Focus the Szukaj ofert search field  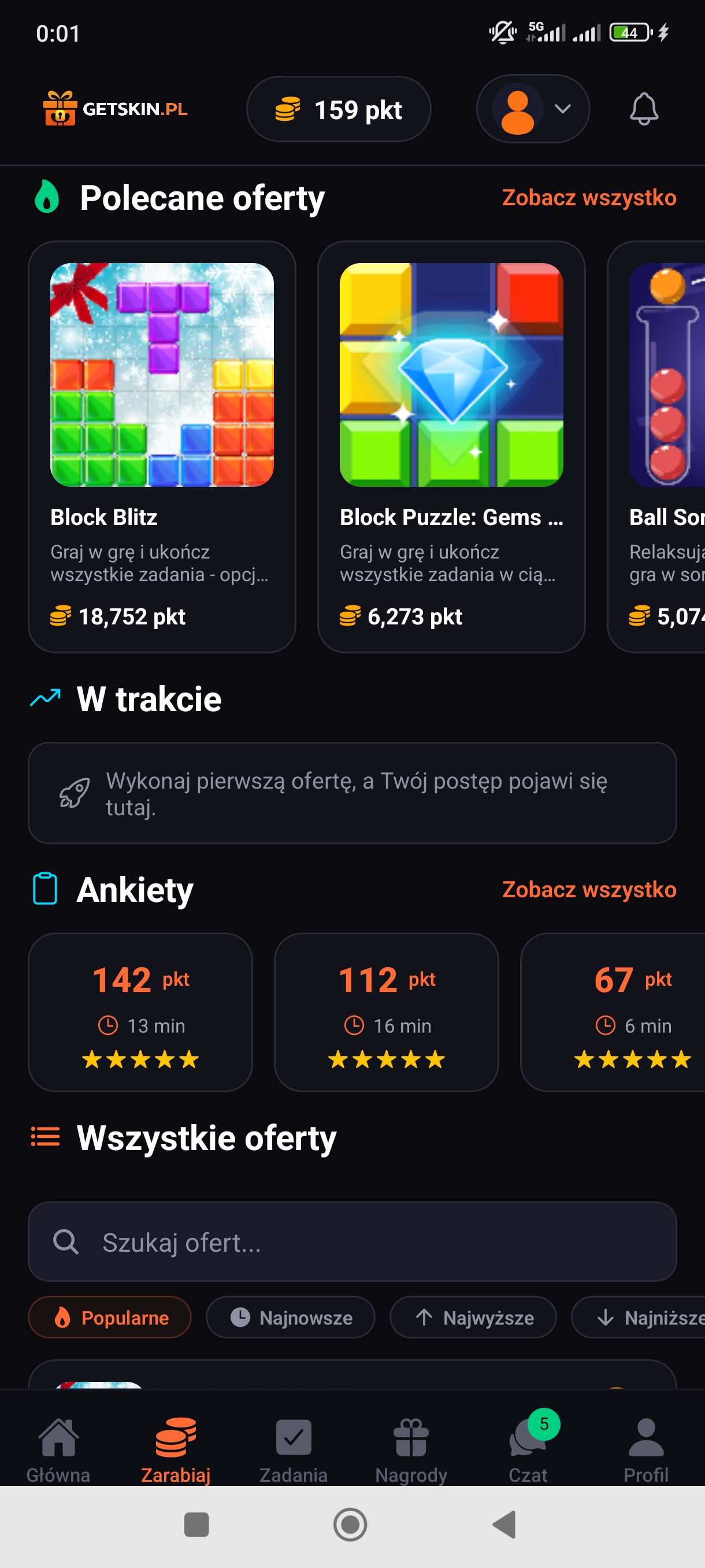(352, 1242)
